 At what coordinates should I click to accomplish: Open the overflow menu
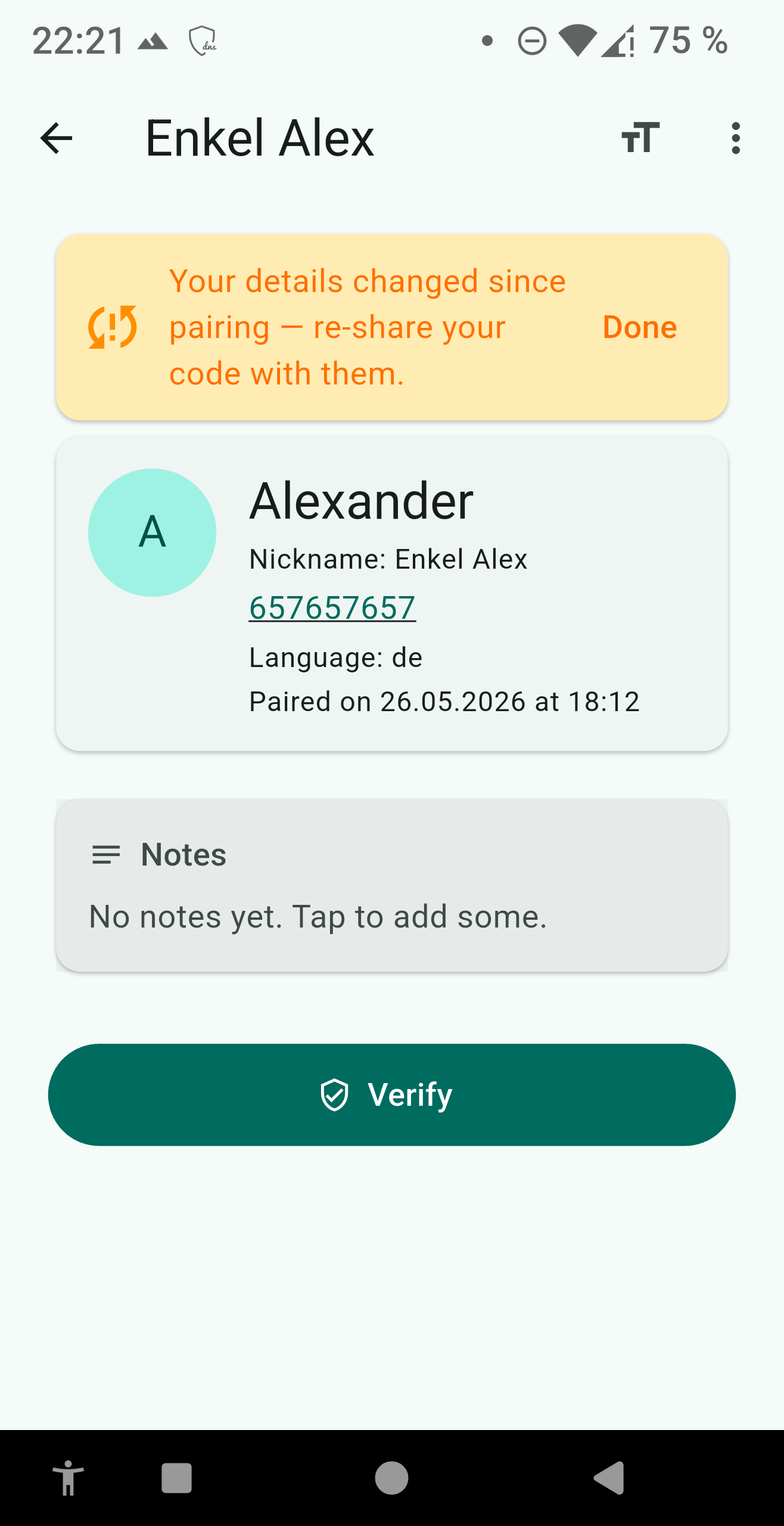[x=736, y=138]
